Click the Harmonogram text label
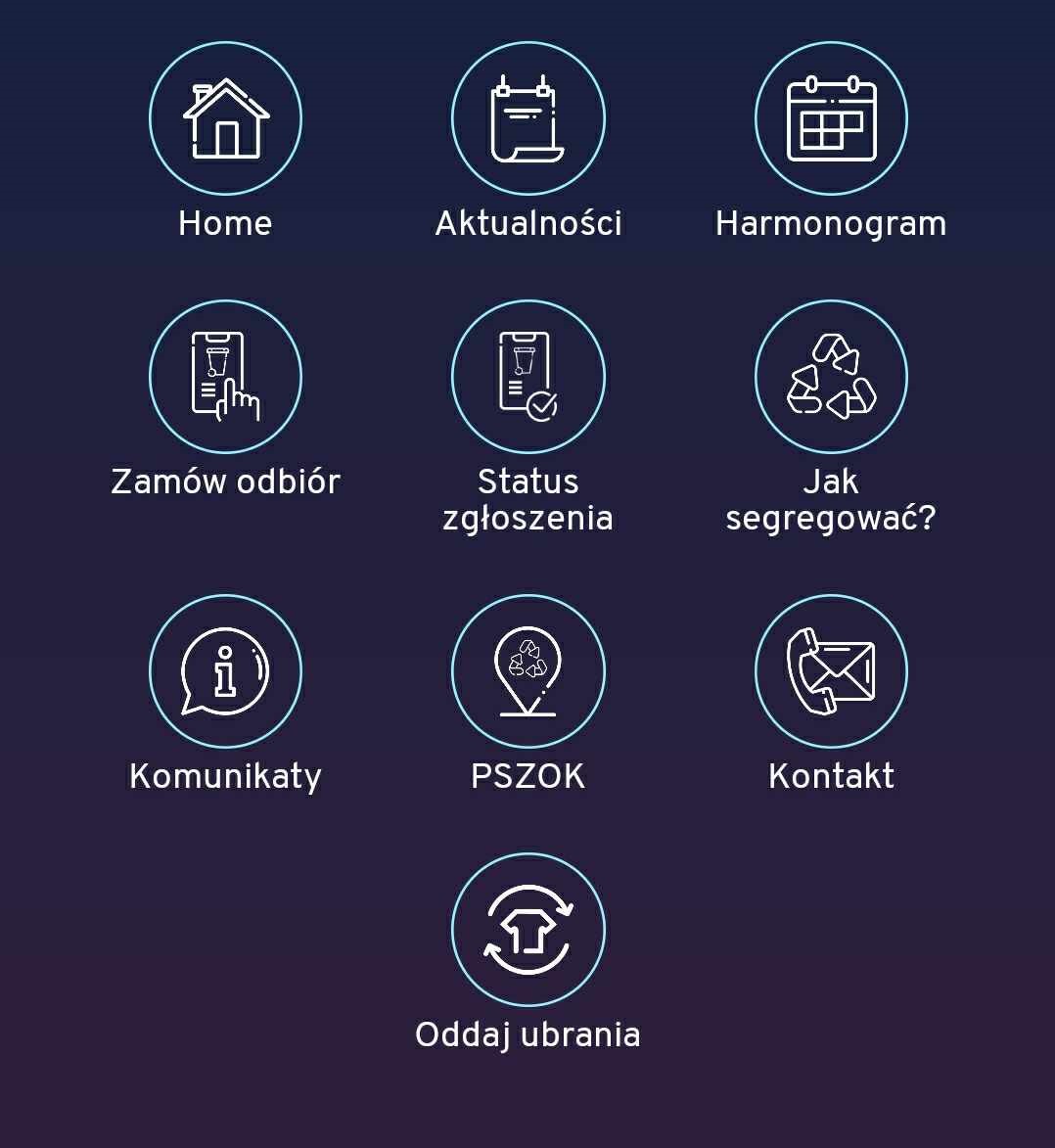 click(x=830, y=223)
